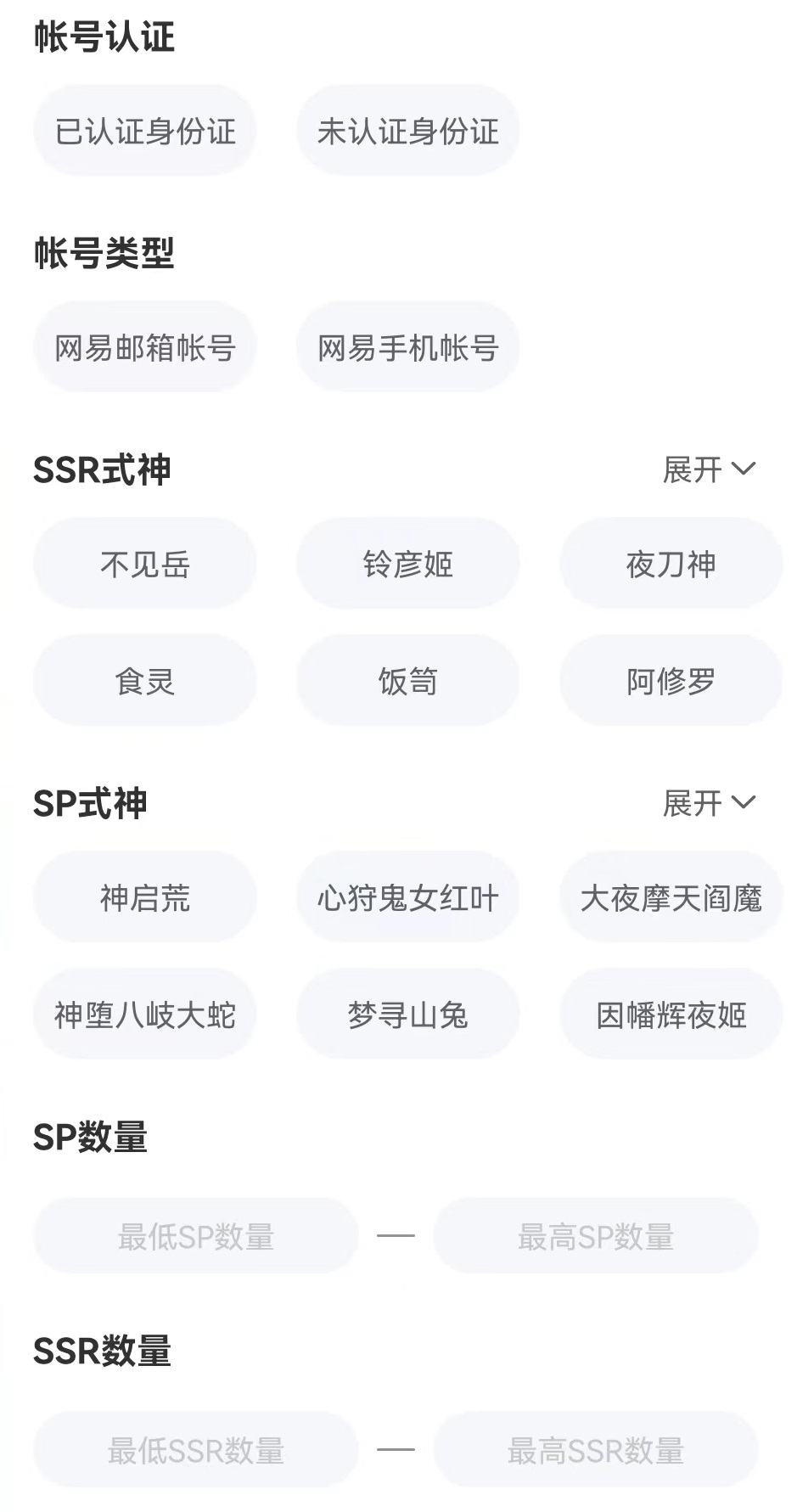The width and height of the screenshot is (797, 1512).
Task: Tap the 阿修罗 filter chip
Action: pos(671,681)
